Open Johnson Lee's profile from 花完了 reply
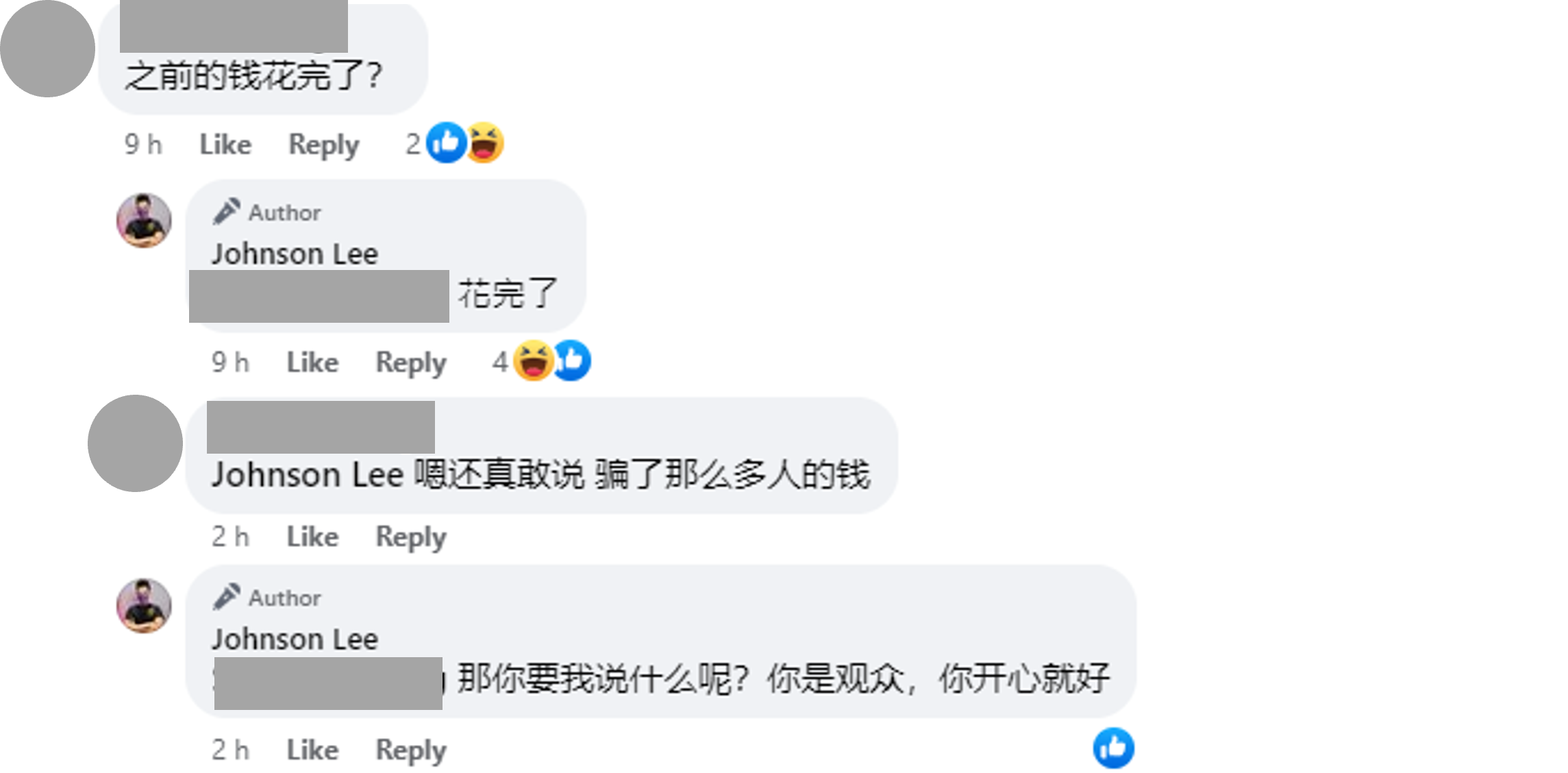Image resolution: width=1568 pixels, height=773 pixels. (295, 254)
